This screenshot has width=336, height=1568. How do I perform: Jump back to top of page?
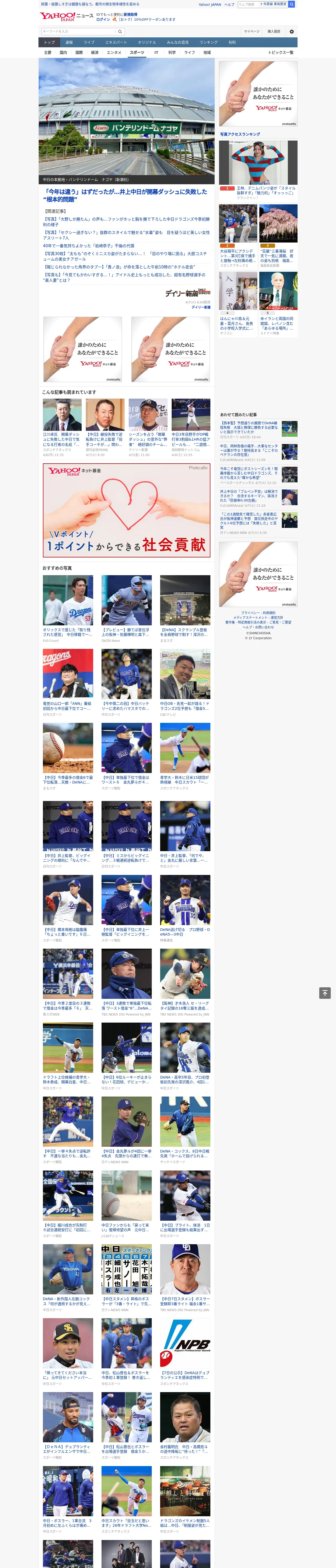[x=325, y=993]
